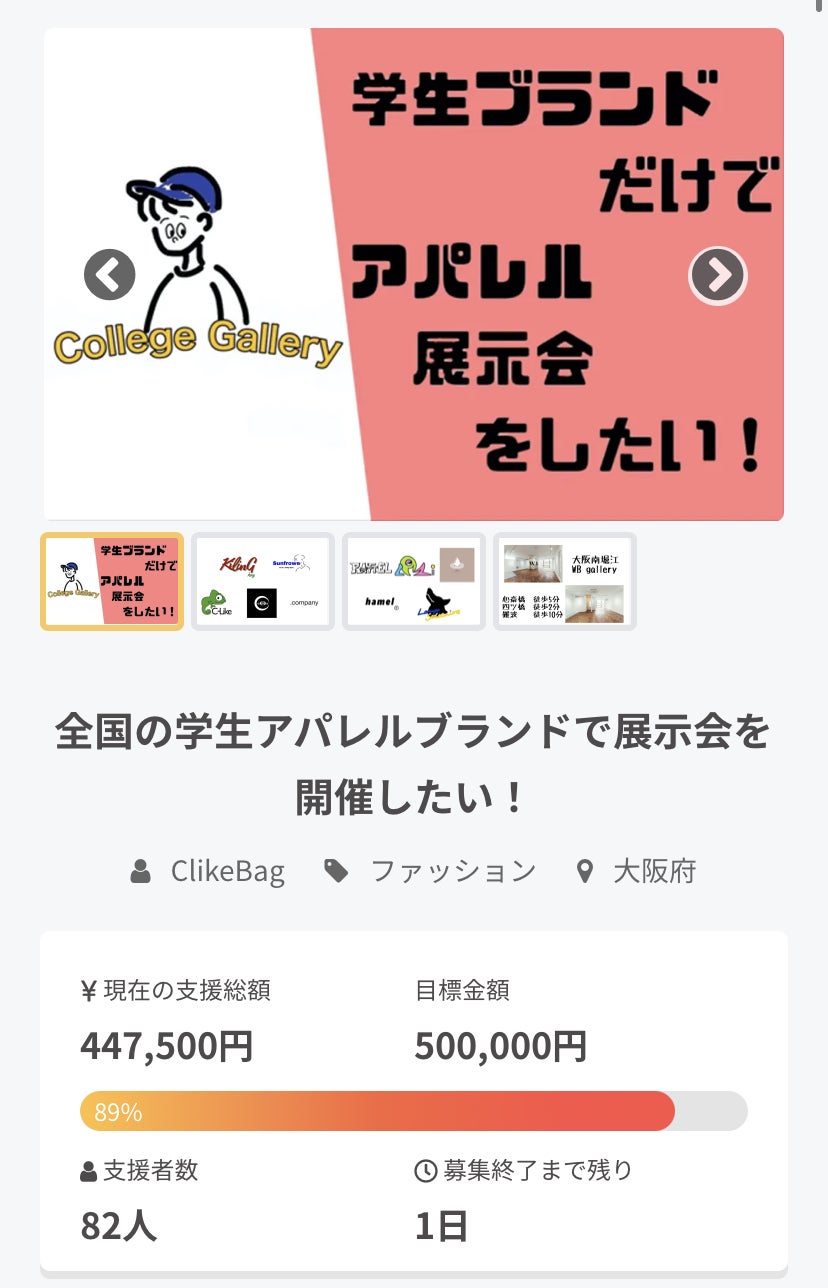View the third thumbnail with hamel logo
Viewport: 828px width, 1288px height.
pos(414,582)
